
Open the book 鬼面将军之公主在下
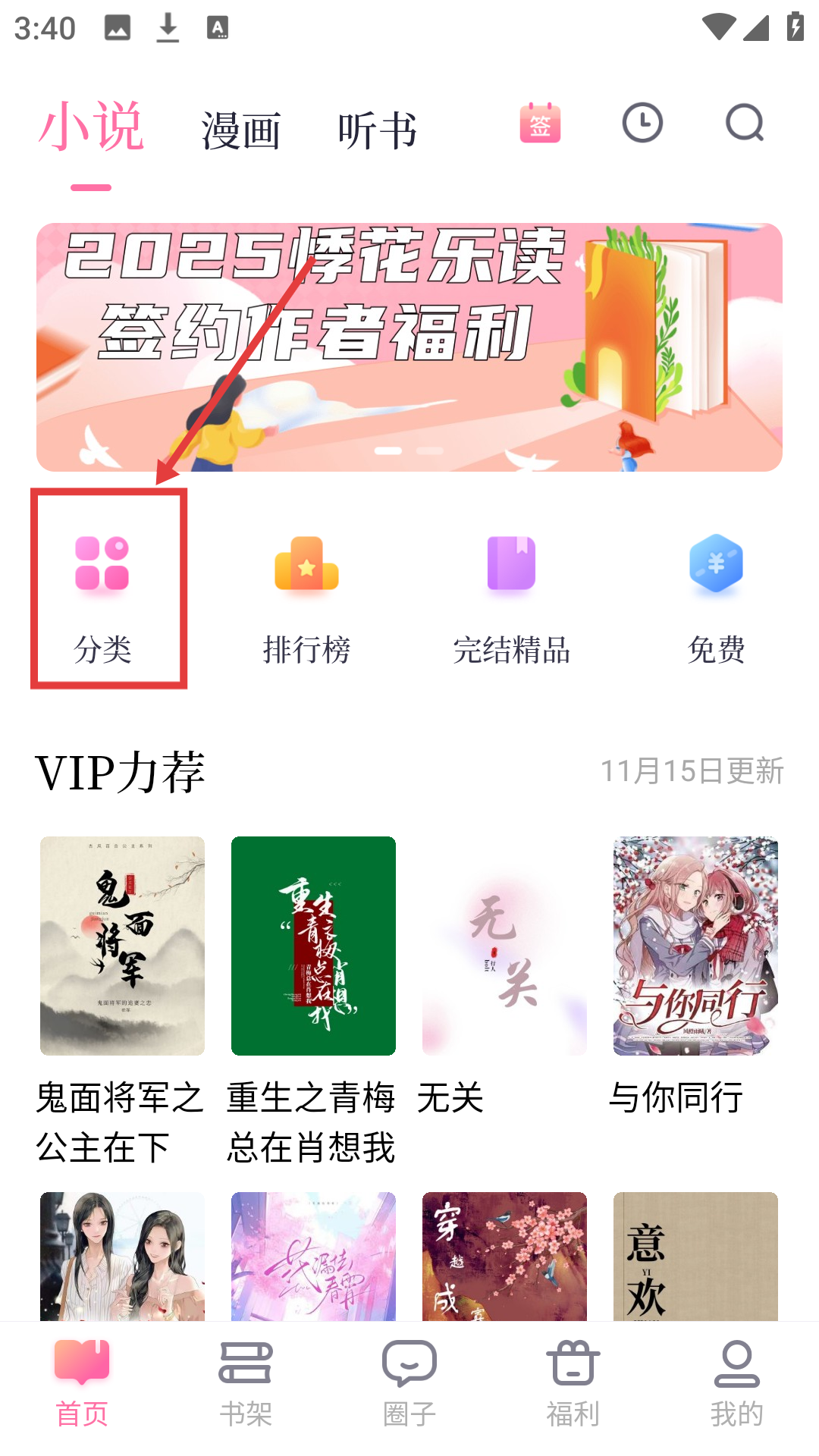tap(122, 946)
